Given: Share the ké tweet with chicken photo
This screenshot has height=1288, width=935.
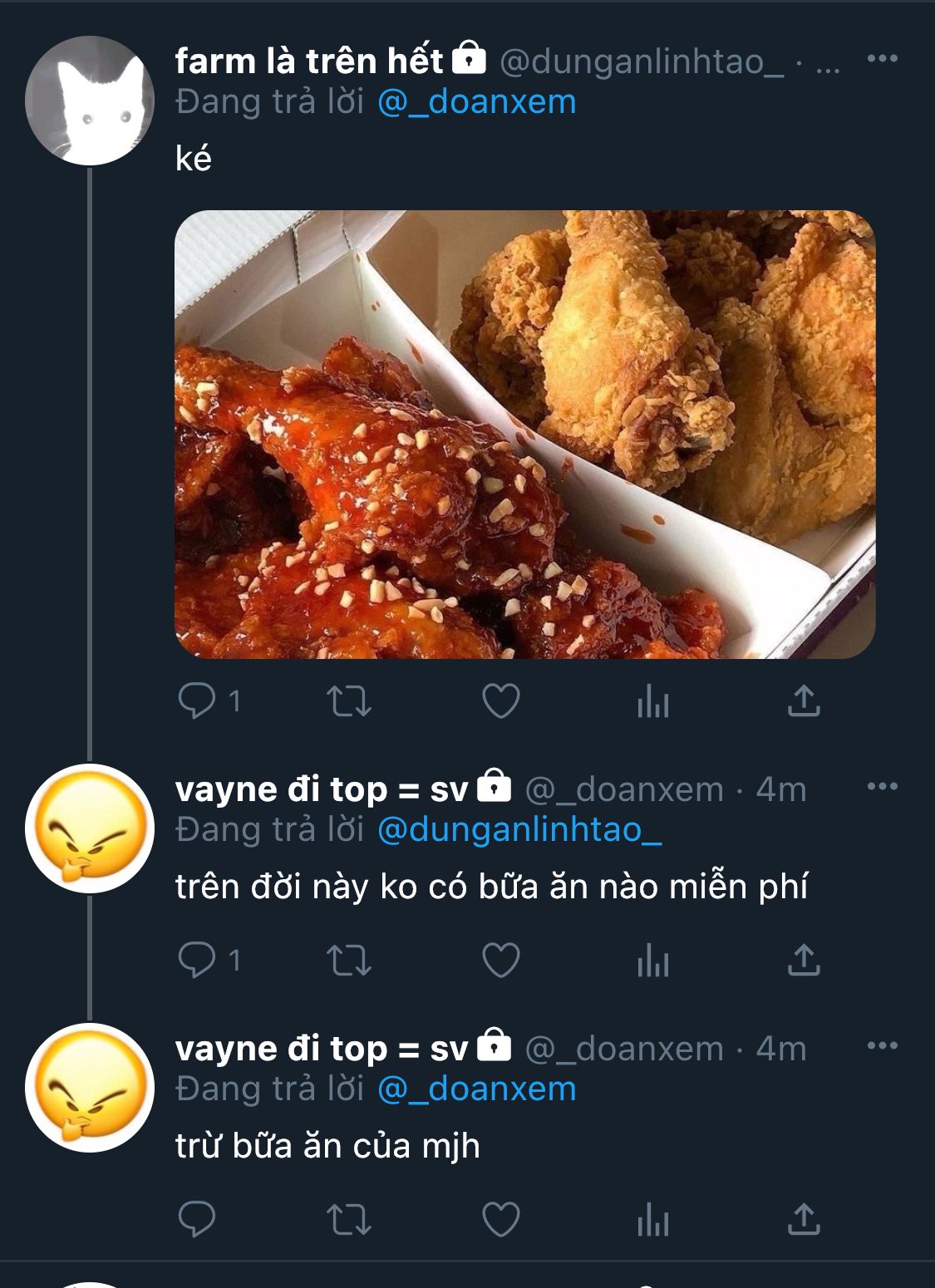Looking at the screenshot, I should (804, 701).
